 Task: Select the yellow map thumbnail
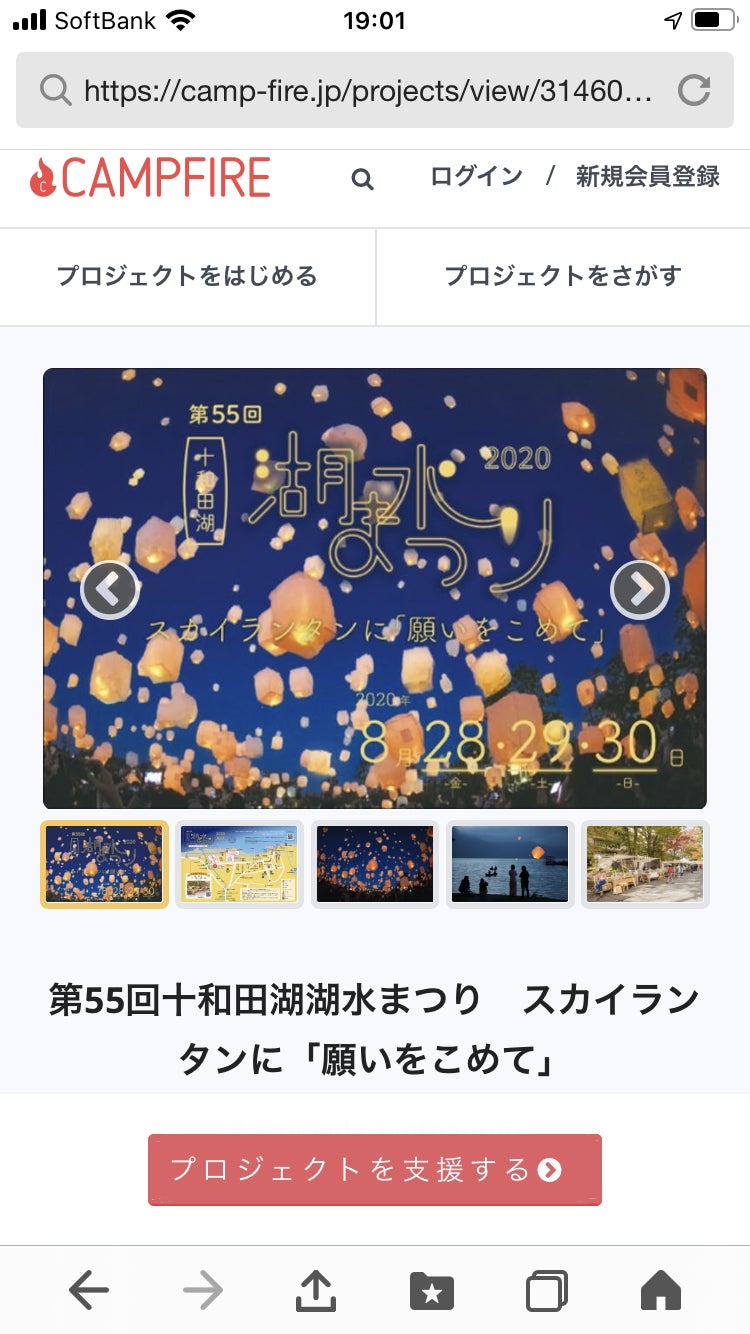click(x=239, y=864)
